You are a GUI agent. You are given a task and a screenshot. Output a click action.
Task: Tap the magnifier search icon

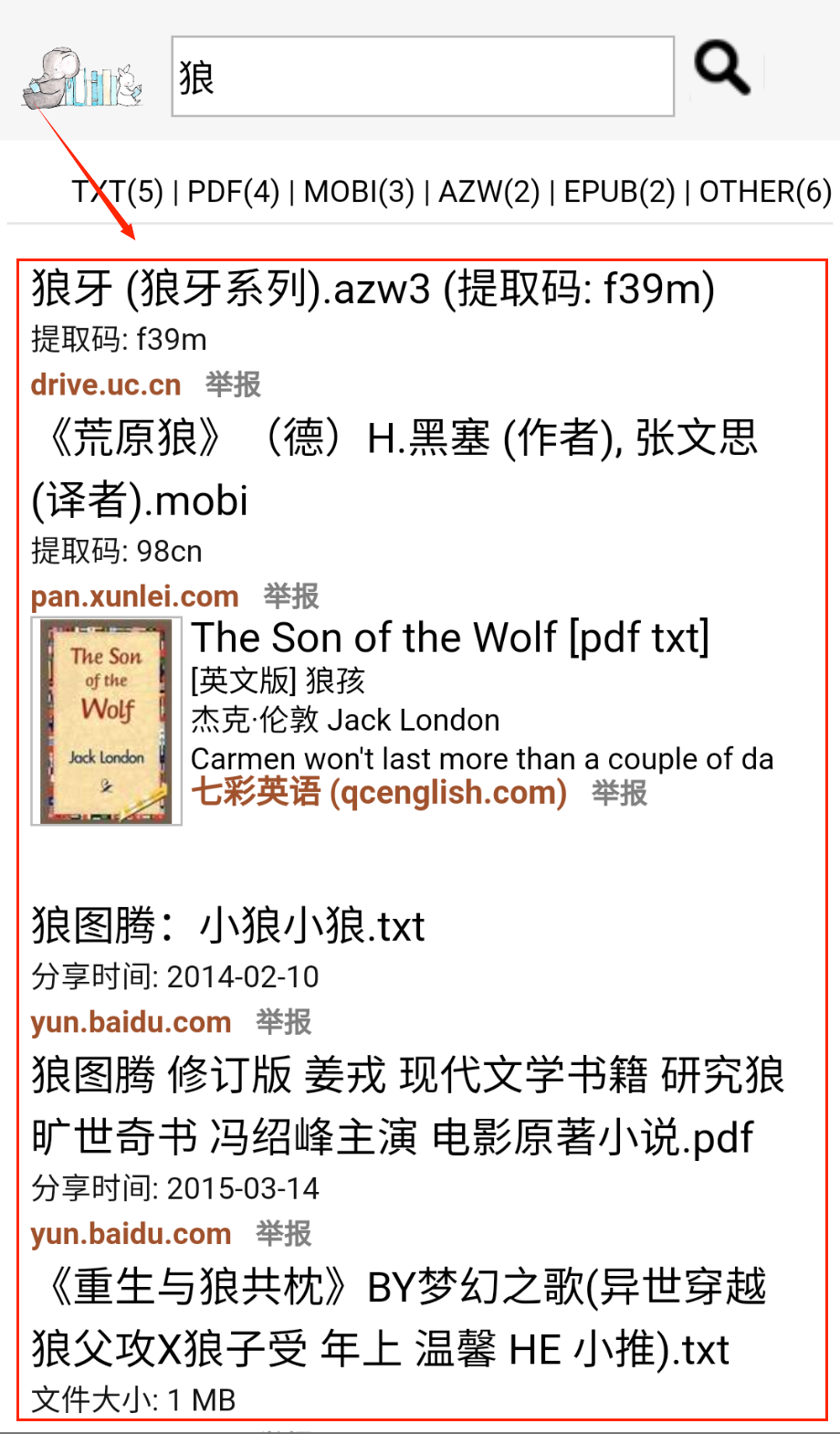coord(722,69)
